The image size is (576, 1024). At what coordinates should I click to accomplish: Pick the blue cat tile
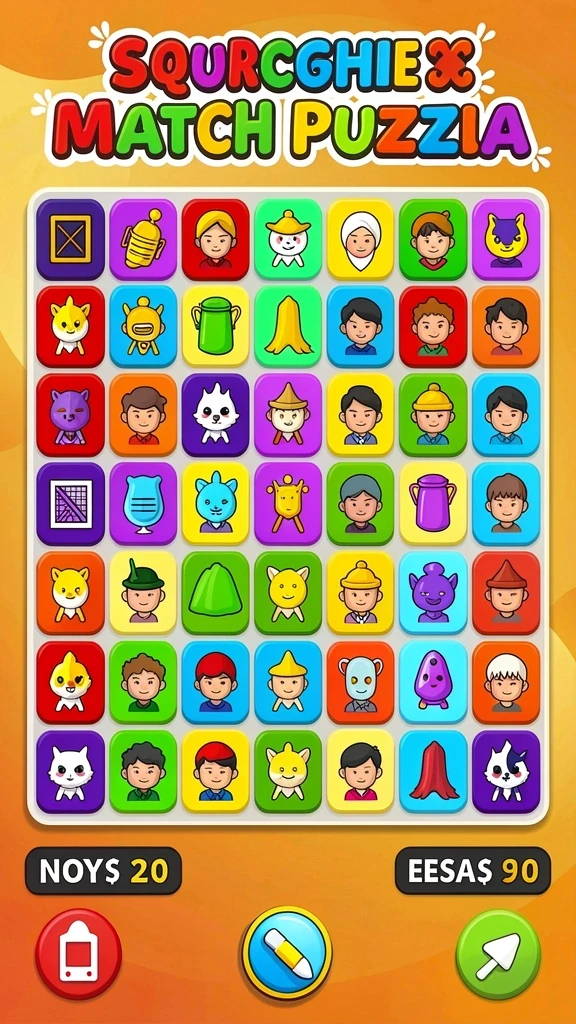pyautogui.click(x=216, y=504)
